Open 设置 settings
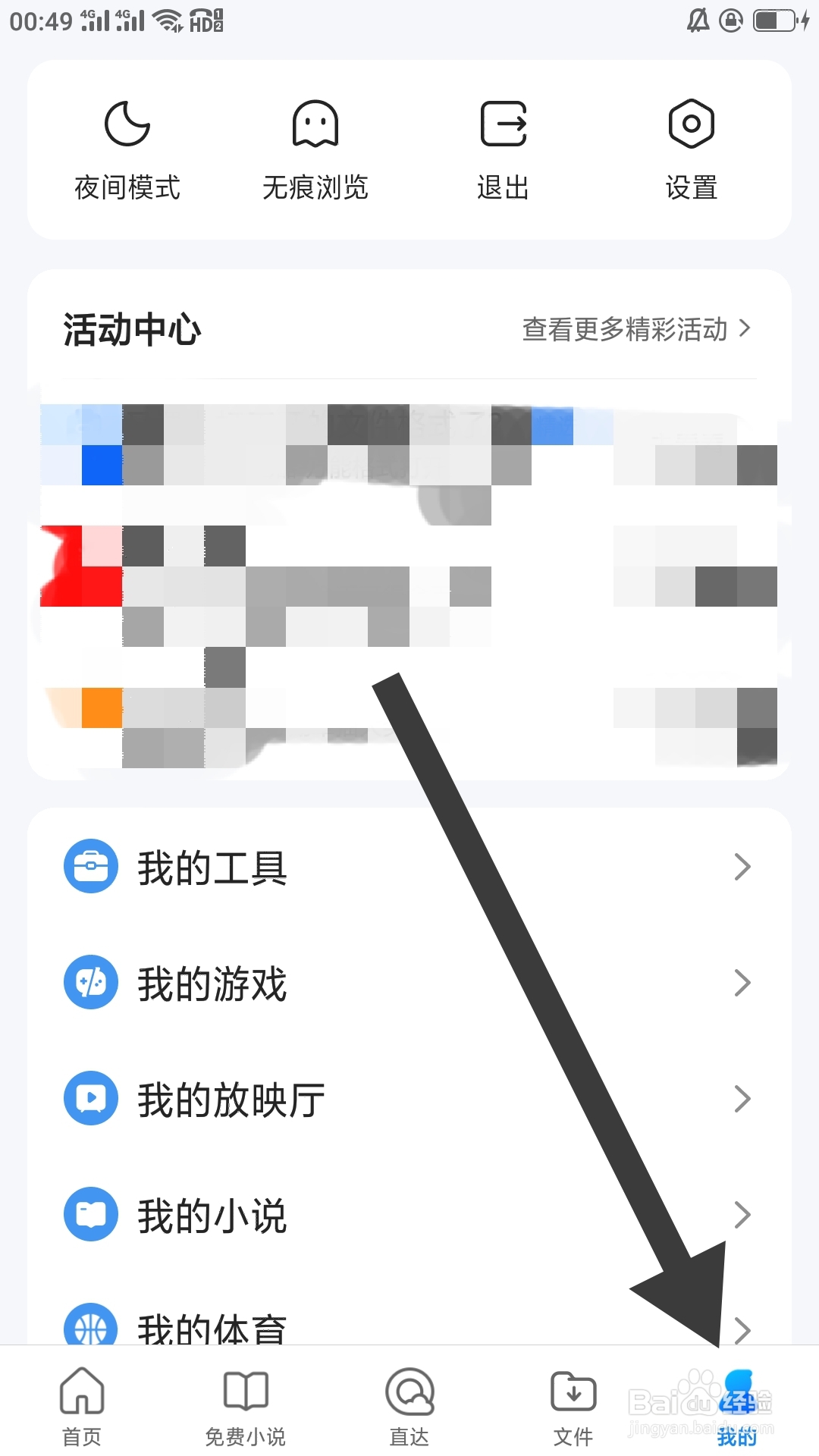This screenshot has height=1456, width=819. tap(690, 124)
